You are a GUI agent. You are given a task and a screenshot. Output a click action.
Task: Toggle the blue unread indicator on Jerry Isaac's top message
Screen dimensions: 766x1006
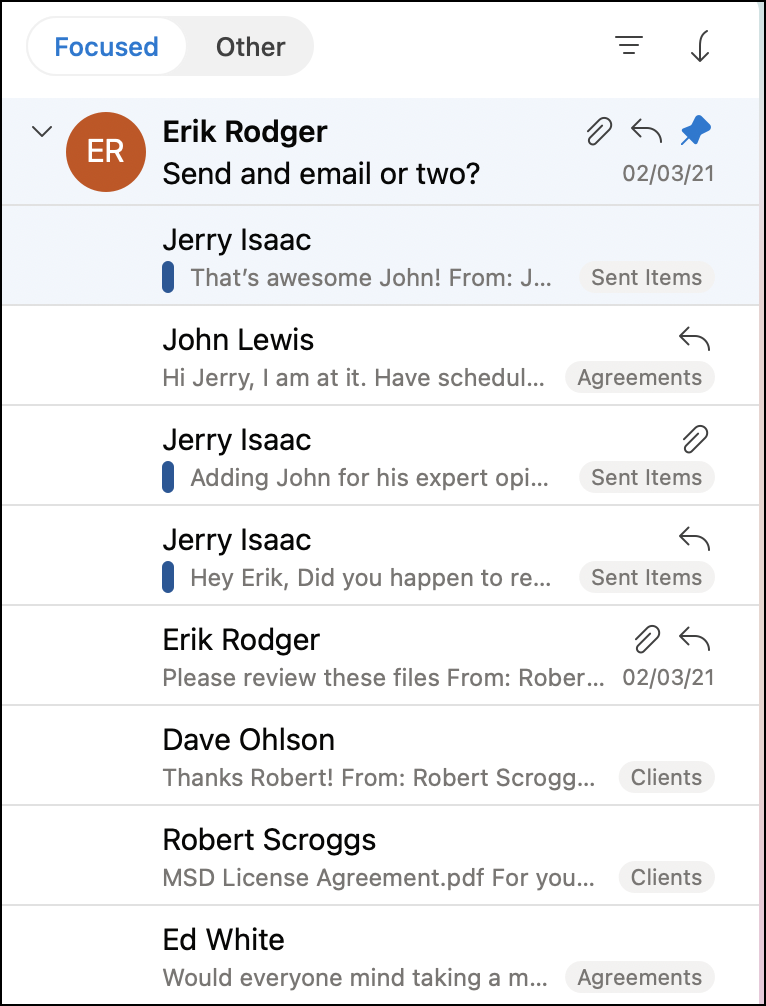167,277
